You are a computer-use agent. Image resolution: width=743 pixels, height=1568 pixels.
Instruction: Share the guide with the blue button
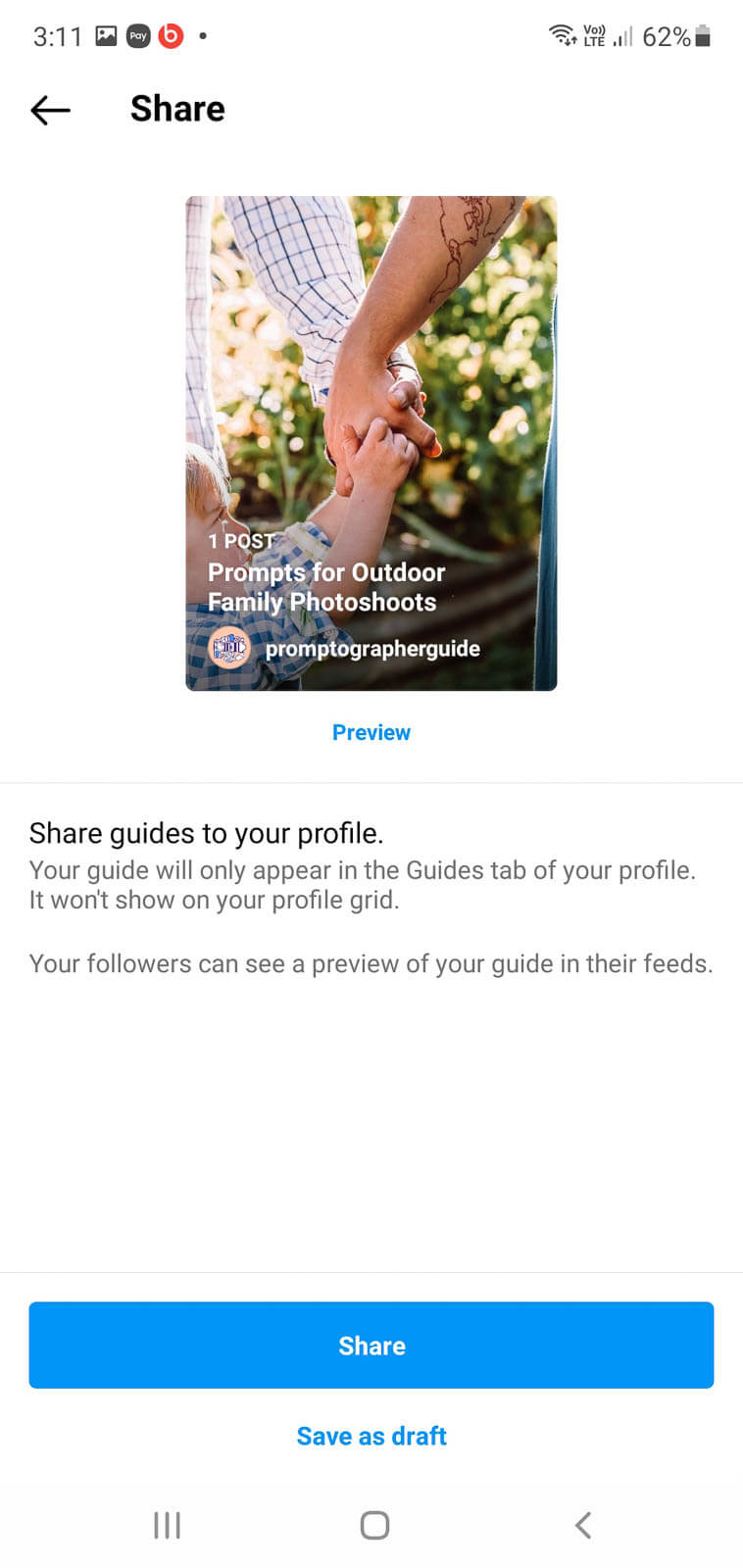click(371, 1345)
